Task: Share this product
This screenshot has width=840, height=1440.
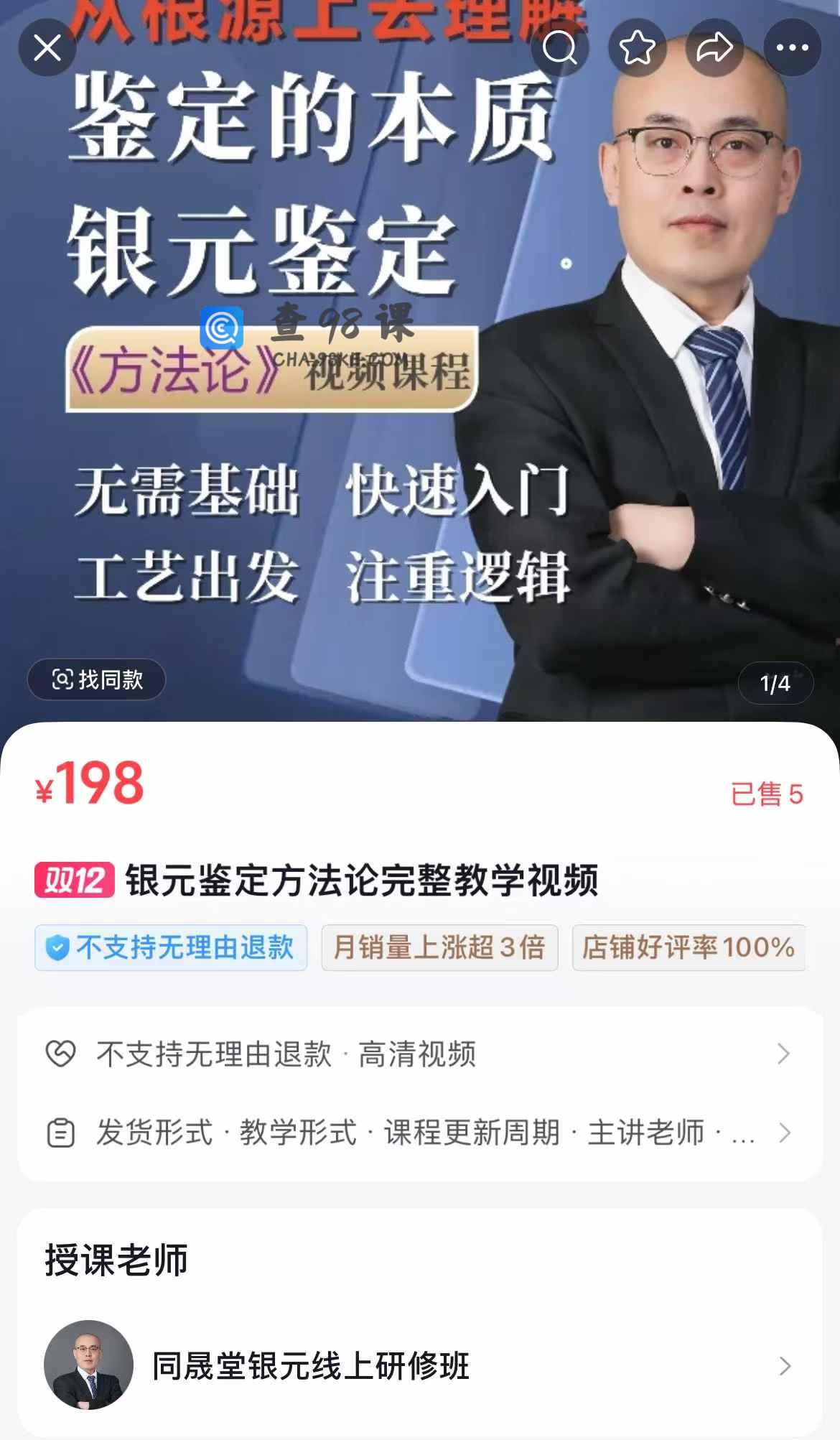Action: pyautogui.click(x=714, y=48)
